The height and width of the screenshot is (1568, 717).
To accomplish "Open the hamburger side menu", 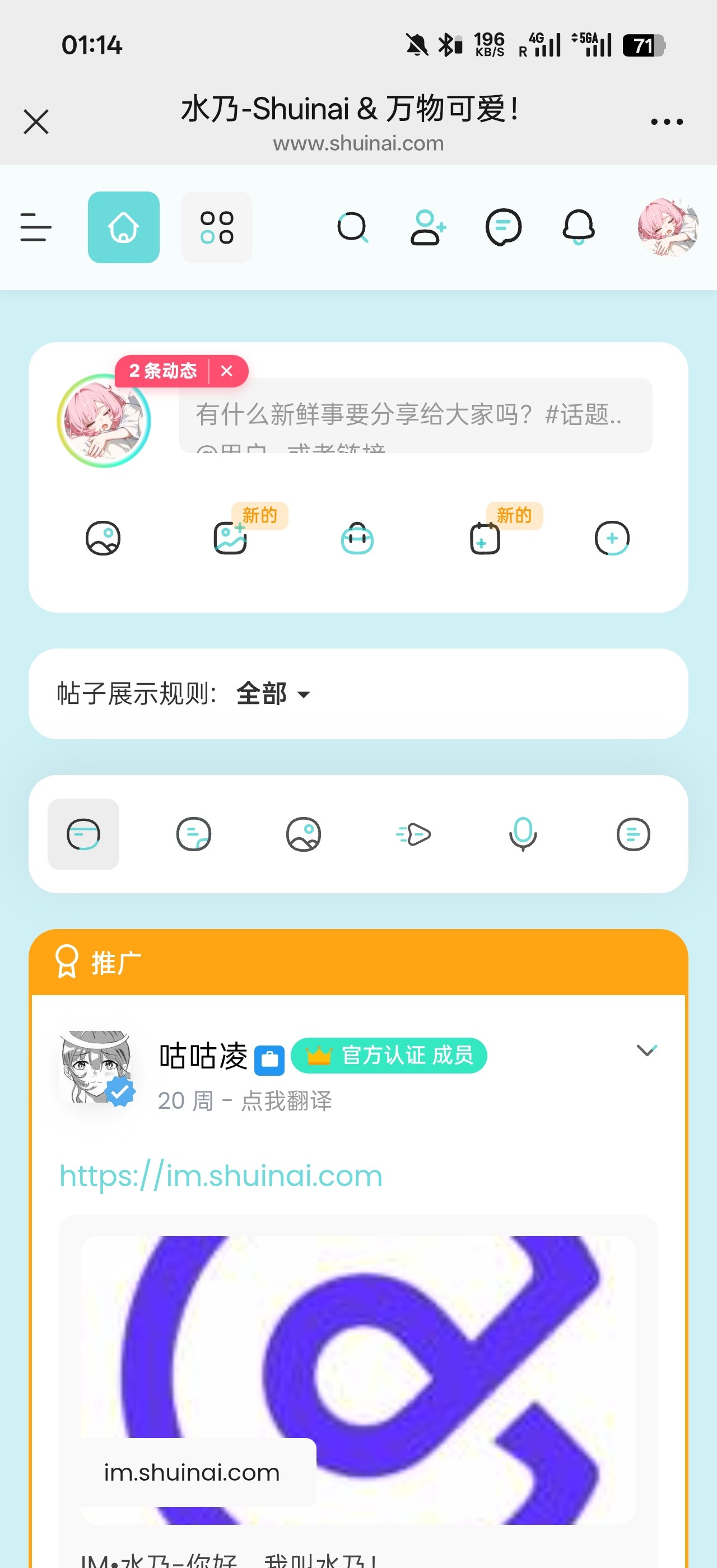I will 35,227.
